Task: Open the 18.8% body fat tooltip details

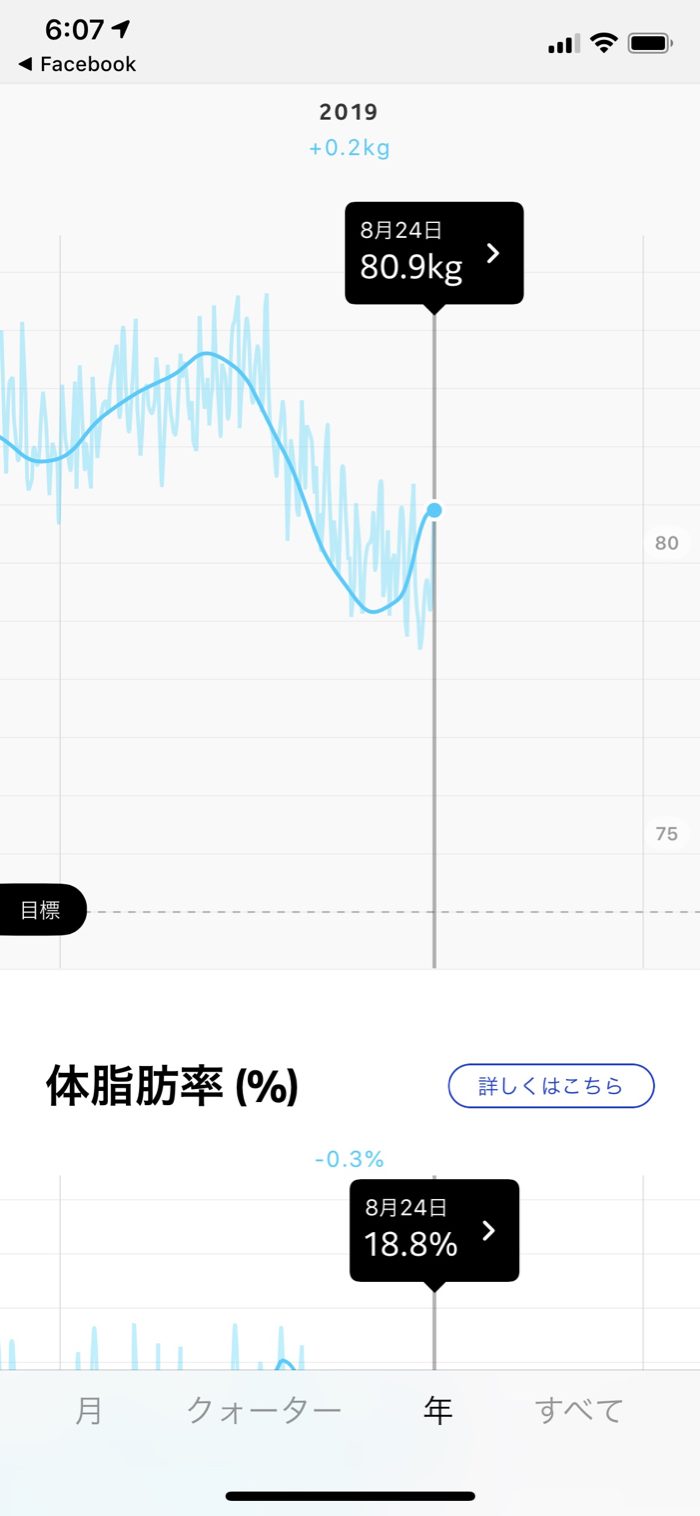Action: point(434,1231)
